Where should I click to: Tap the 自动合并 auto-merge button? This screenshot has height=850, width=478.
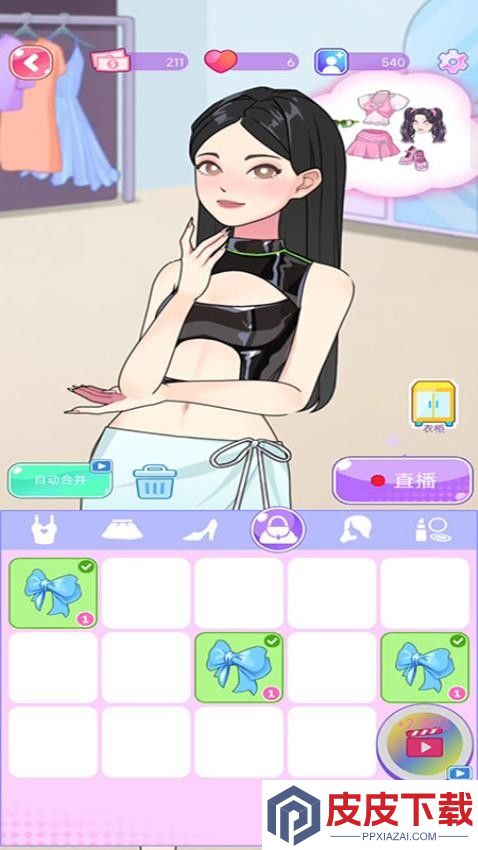tap(60, 480)
